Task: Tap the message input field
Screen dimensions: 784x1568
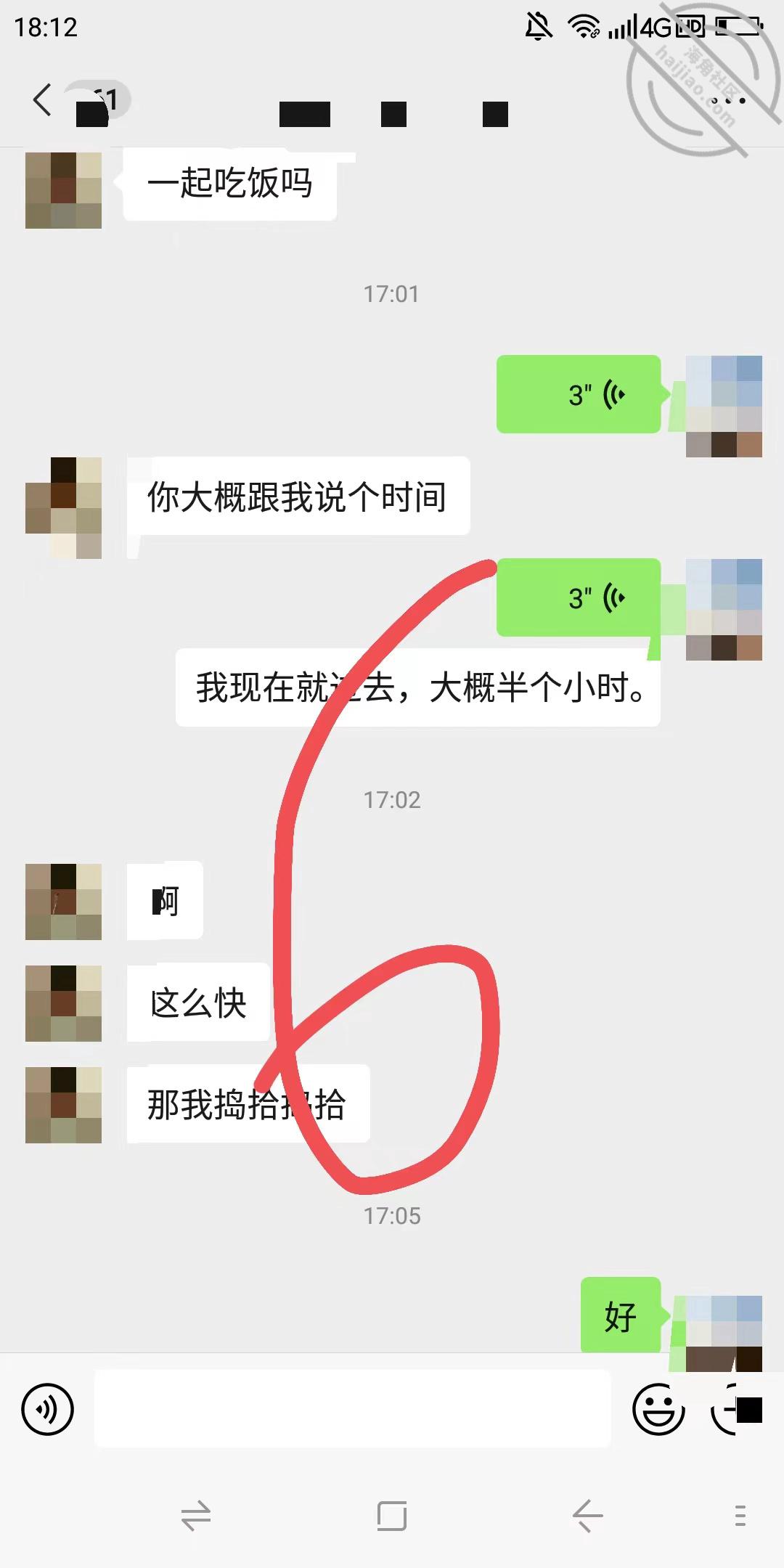Action: [x=353, y=1409]
